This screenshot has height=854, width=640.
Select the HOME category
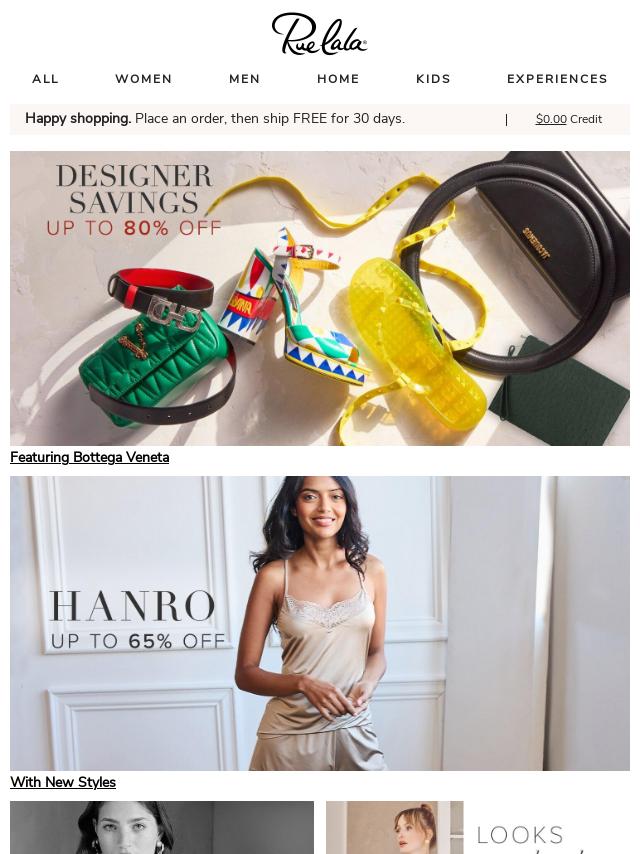[338, 79]
